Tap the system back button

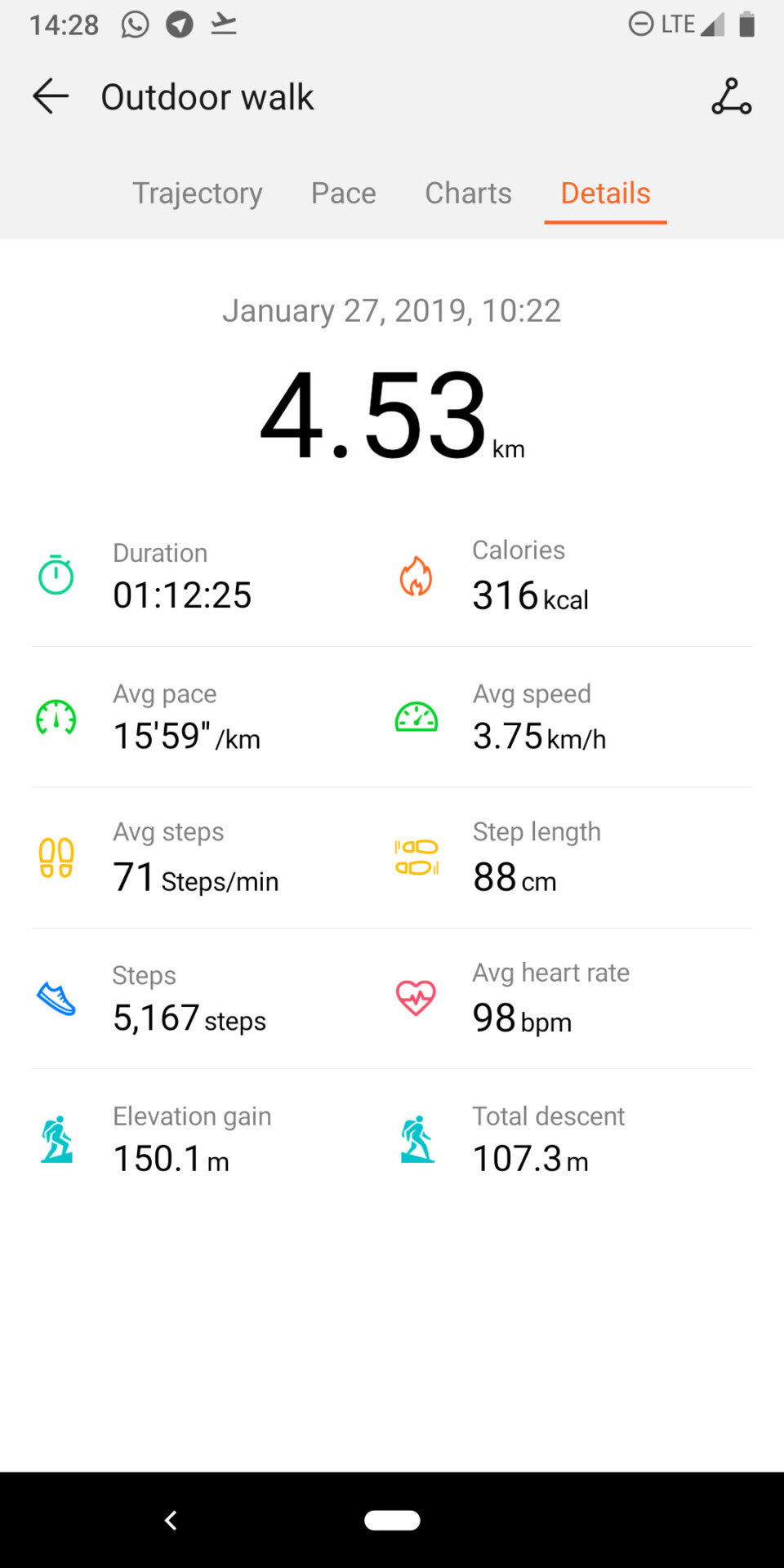(171, 1520)
